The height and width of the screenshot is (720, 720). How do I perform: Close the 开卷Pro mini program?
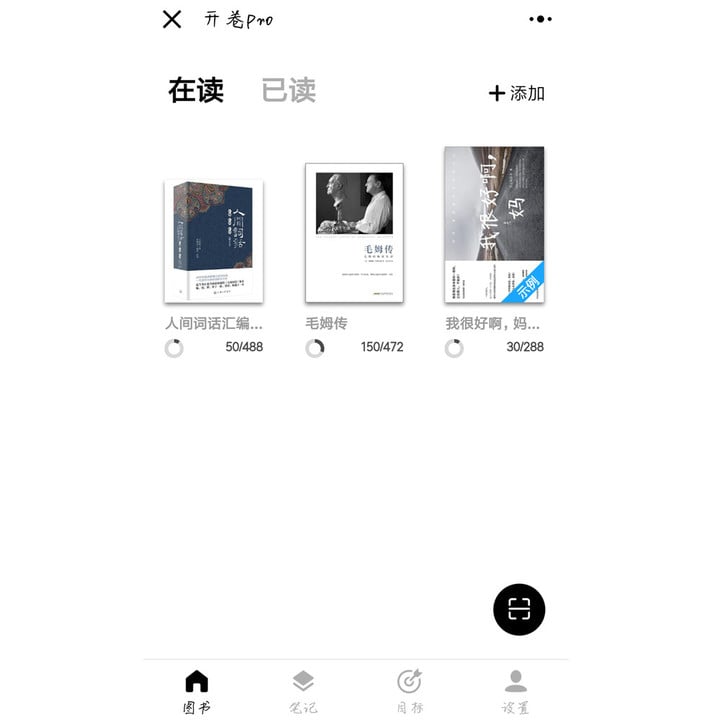click(172, 19)
